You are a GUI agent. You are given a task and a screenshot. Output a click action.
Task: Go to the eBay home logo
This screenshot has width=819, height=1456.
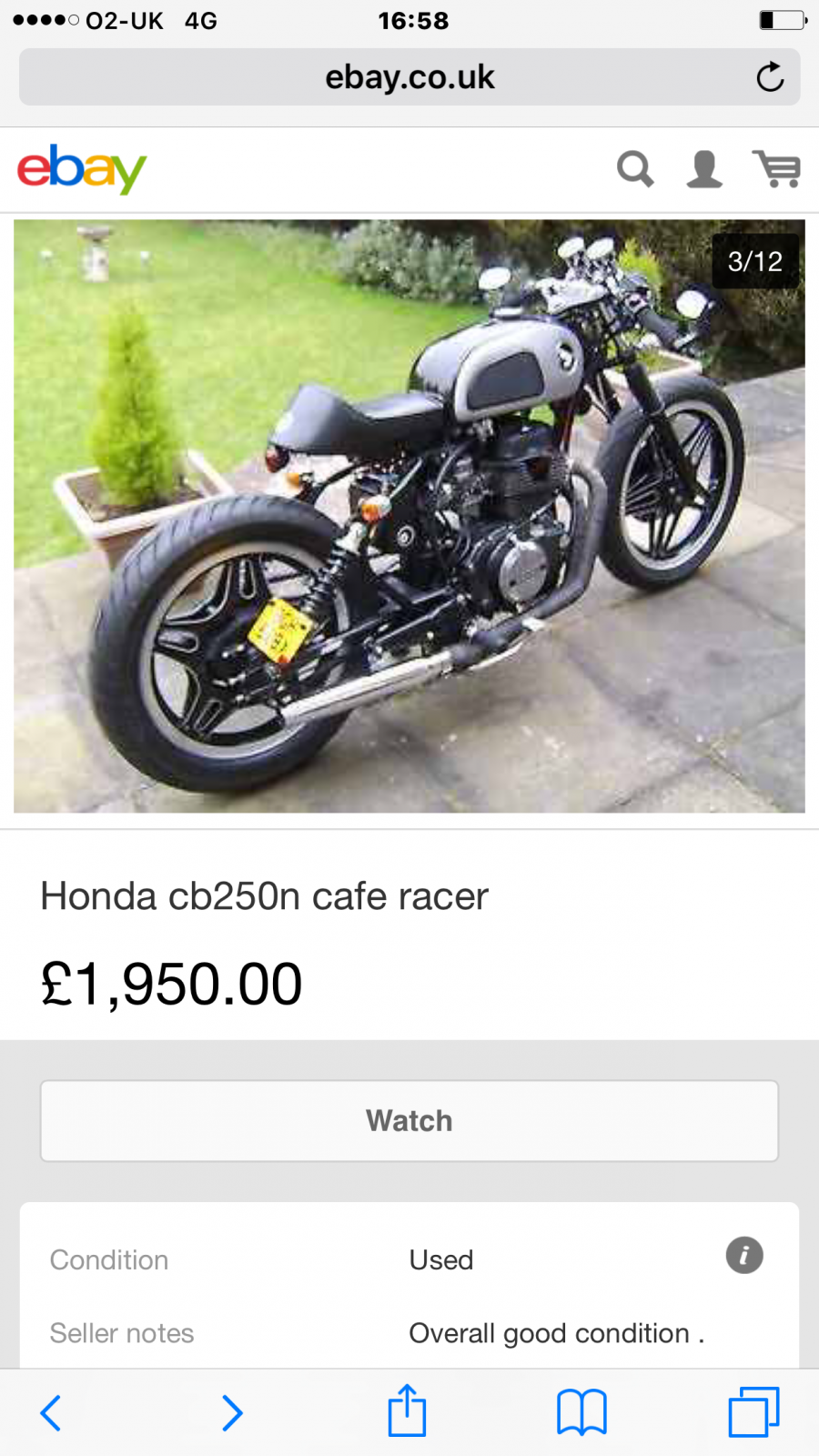pyautogui.click(x=82, y=169)
